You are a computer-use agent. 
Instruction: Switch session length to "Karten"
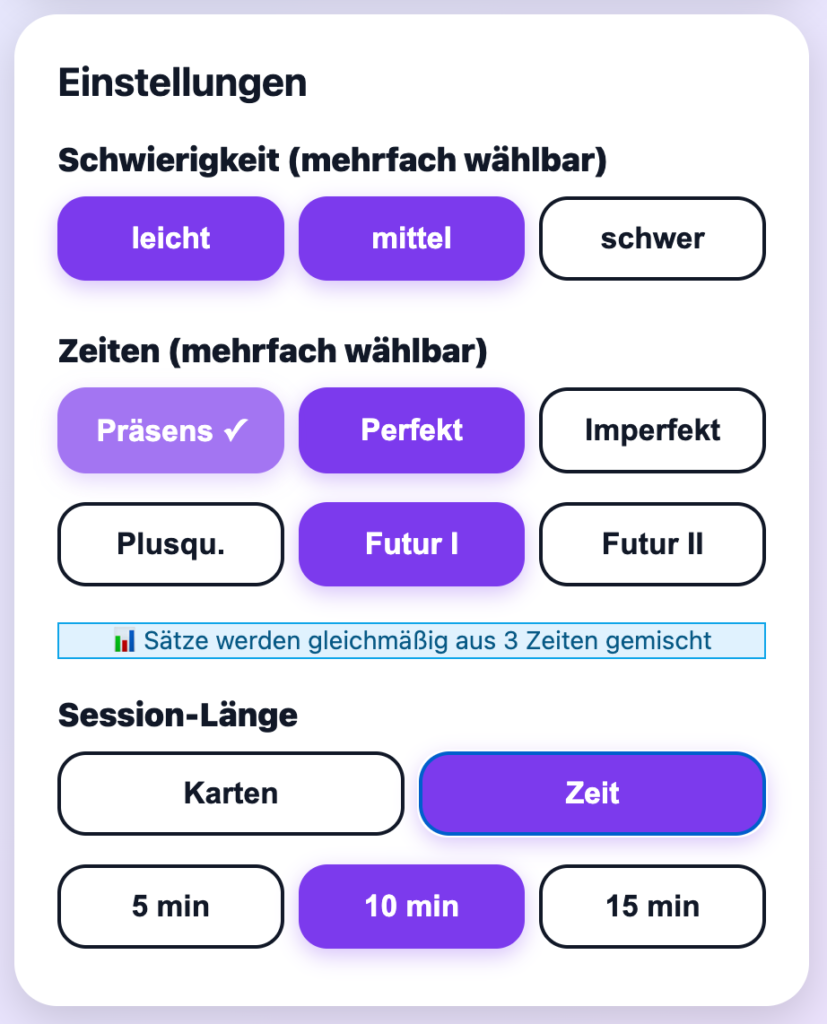tap(230, 793)
